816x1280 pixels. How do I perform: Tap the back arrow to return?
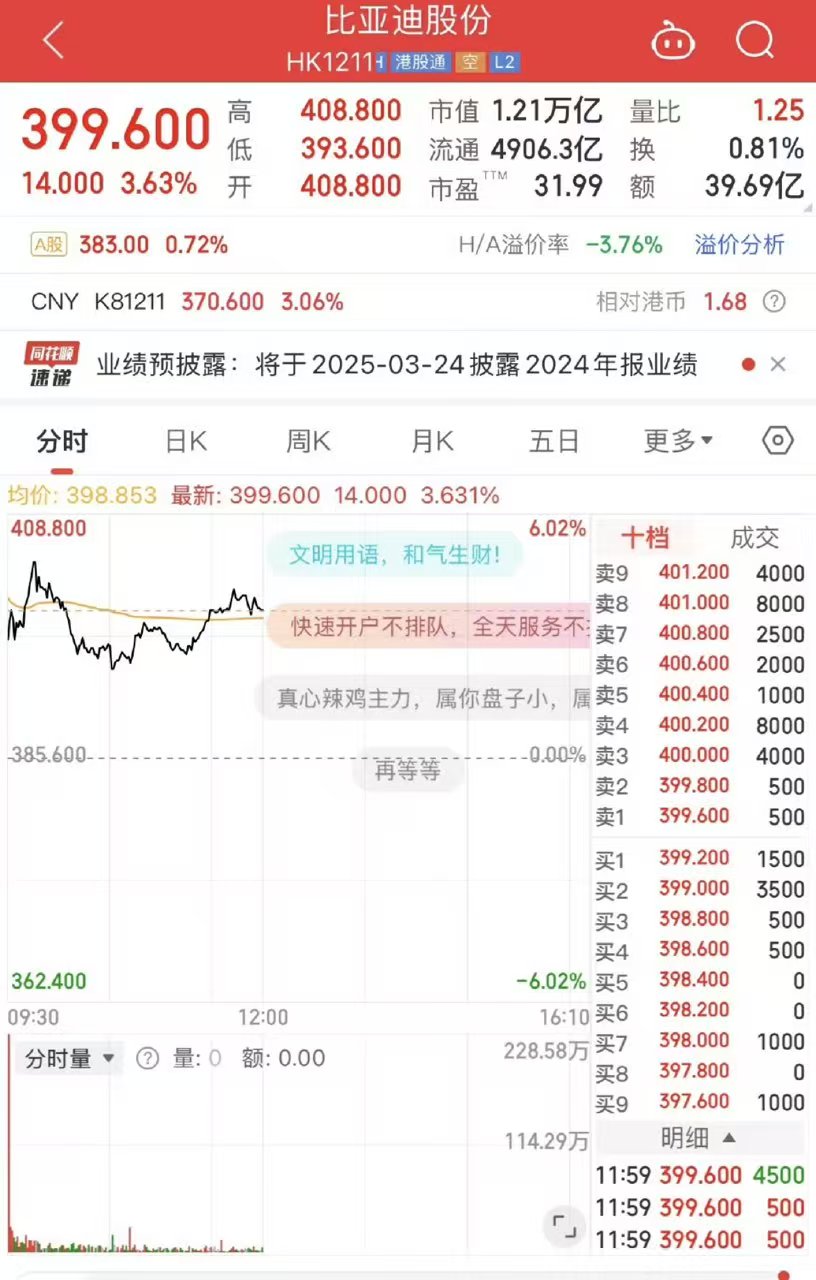(x=52, y=40)
